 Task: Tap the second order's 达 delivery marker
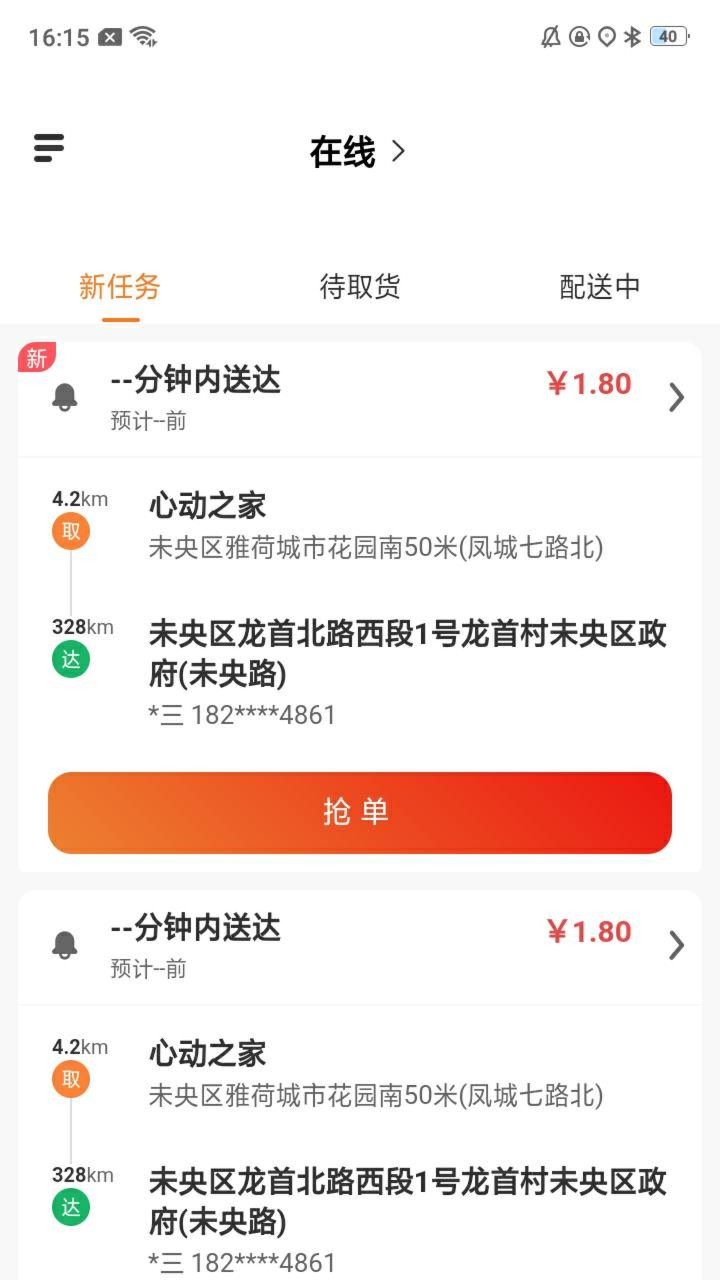pyautogui.click(x=70, y=1207)
